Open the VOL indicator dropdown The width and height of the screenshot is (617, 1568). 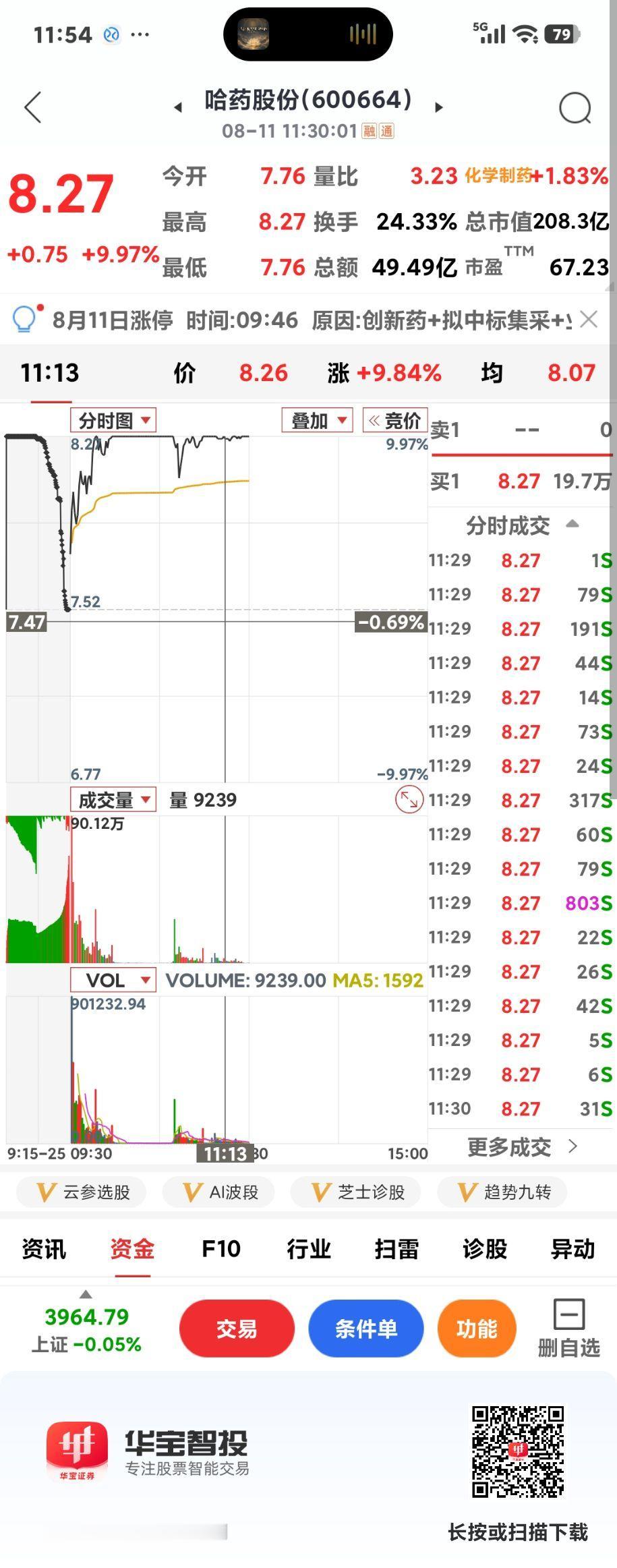click(x=113, y=980)
